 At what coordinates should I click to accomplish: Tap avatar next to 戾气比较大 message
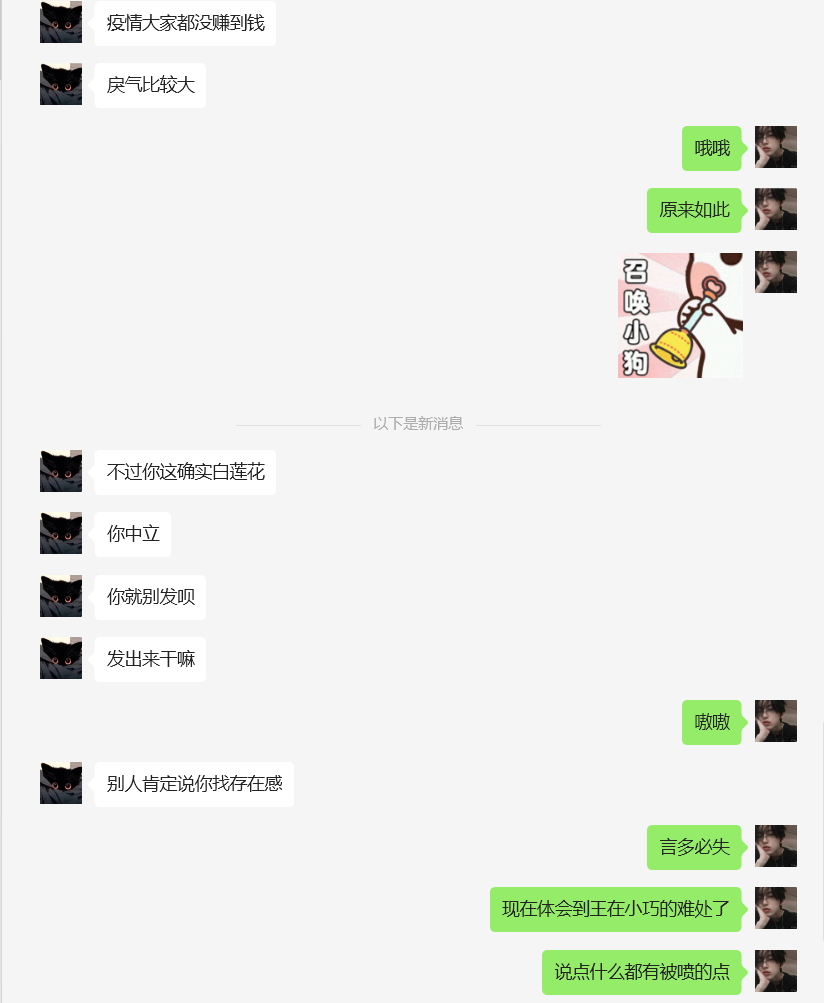(61, 84)
